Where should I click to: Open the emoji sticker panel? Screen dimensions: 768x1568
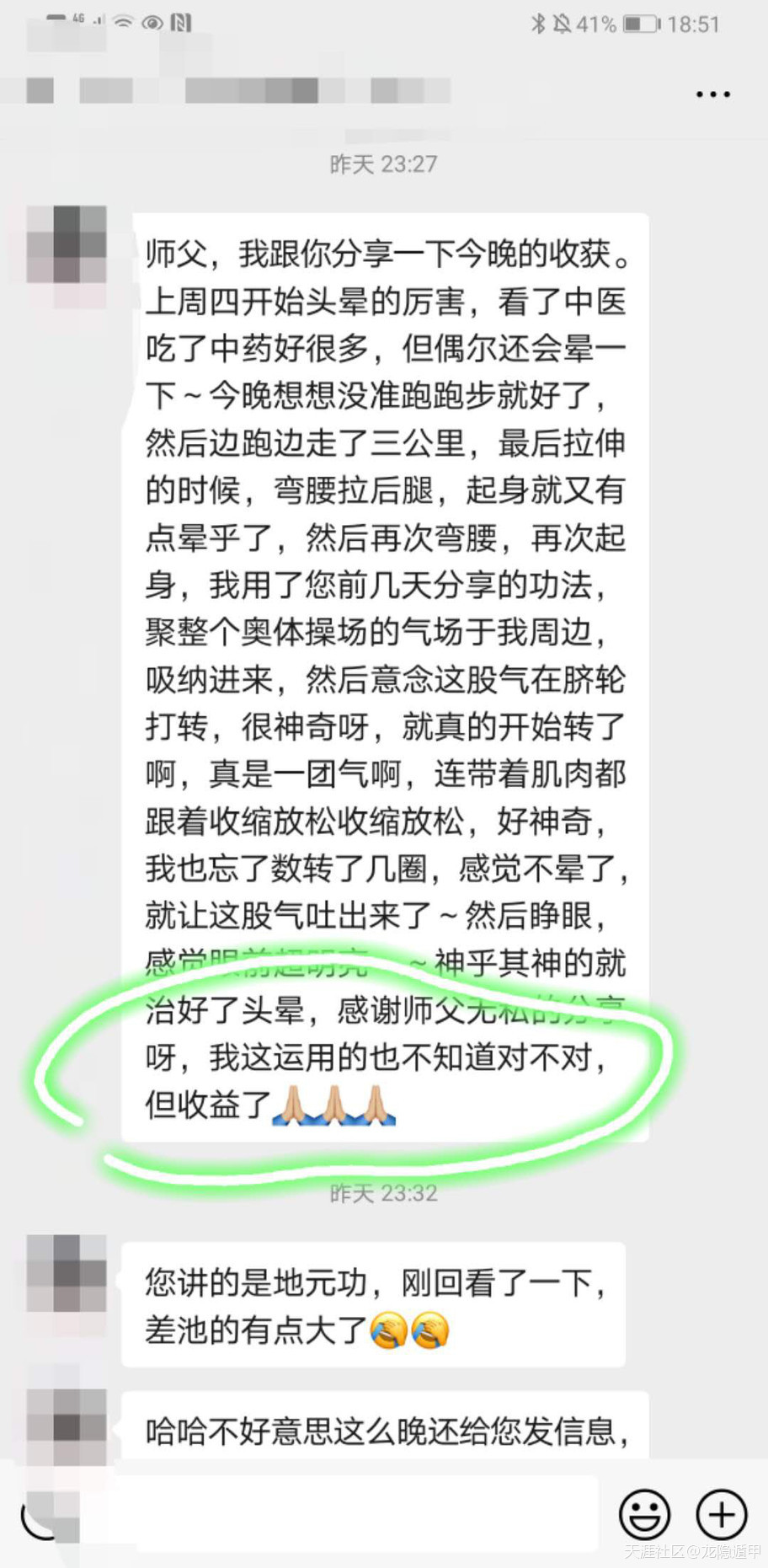644,1514
